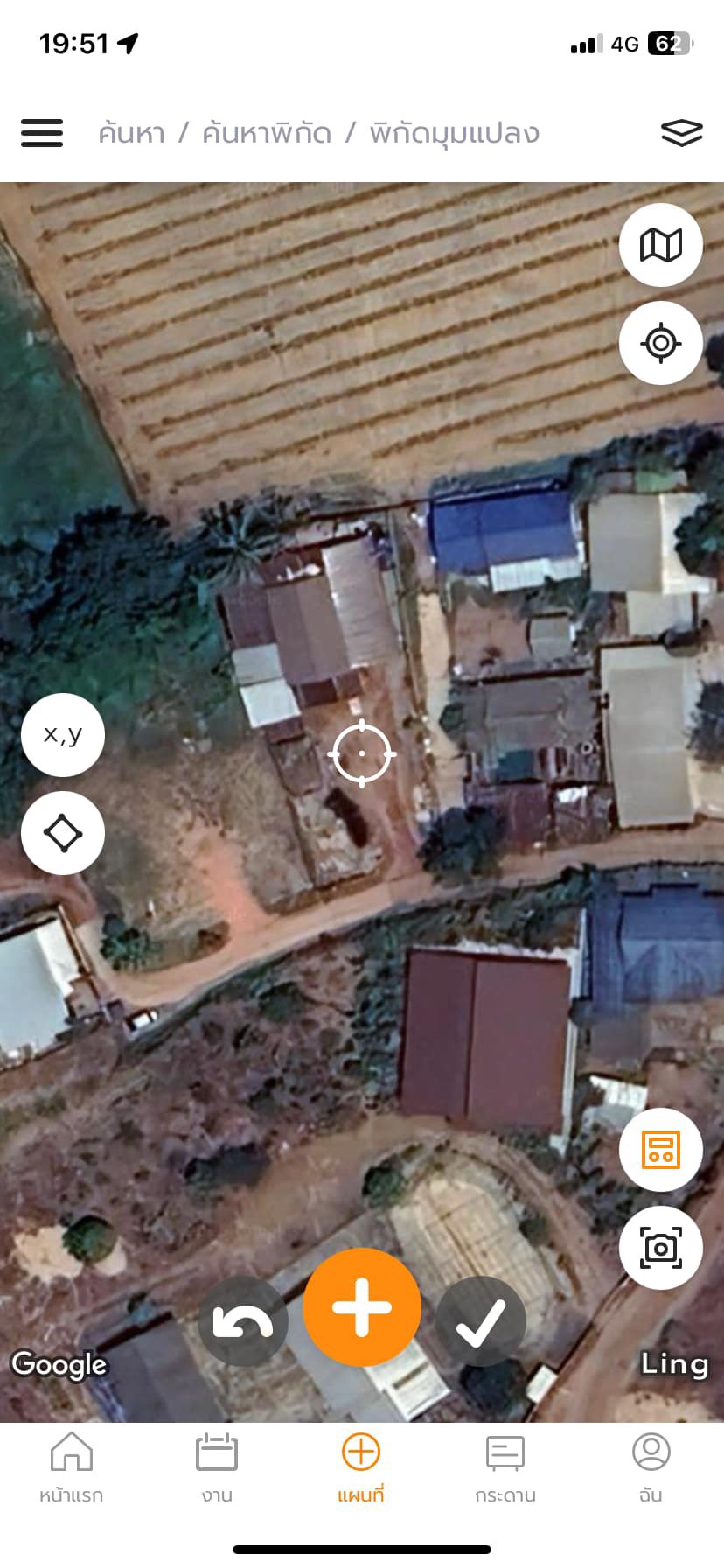Open the hamburger navigation menu
This screenshot has width=724, height=1568.
[41, 132]
